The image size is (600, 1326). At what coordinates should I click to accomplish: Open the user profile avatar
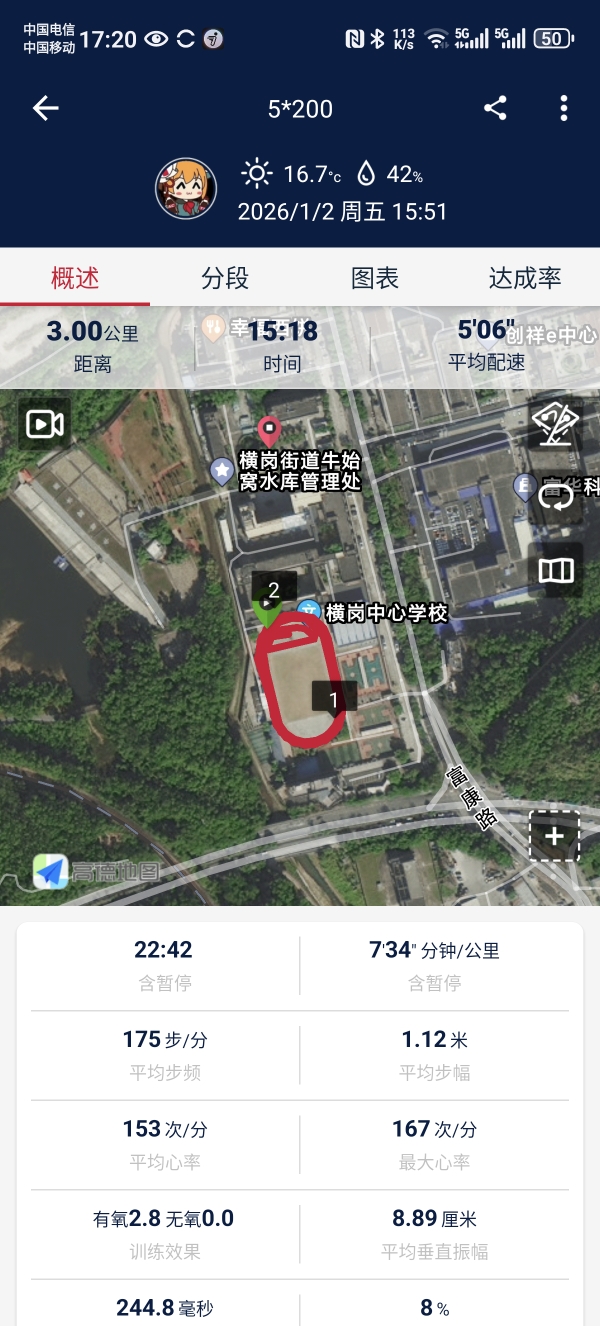tap(186, 188)
